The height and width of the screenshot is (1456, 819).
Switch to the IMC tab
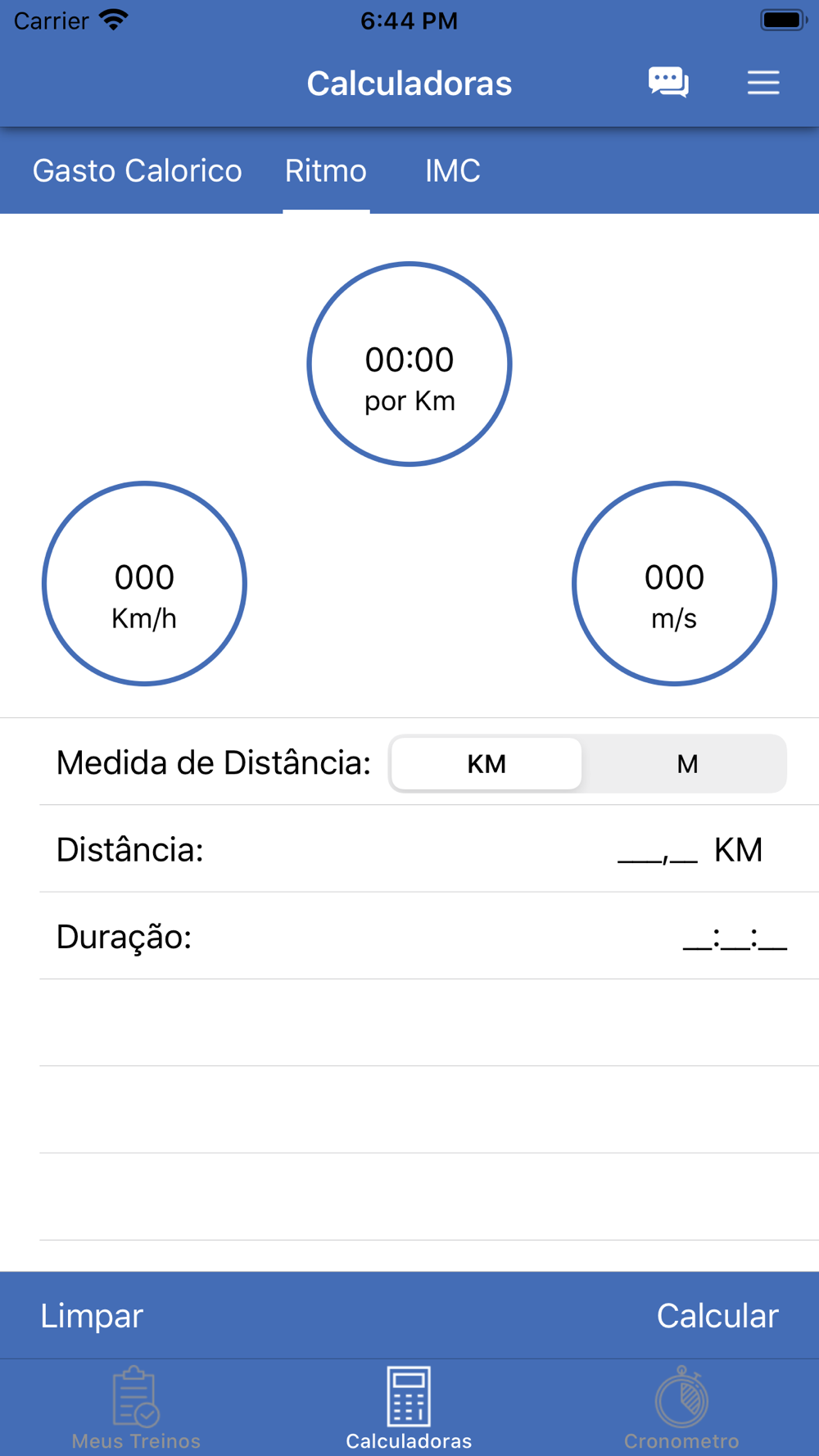[452, 171]
